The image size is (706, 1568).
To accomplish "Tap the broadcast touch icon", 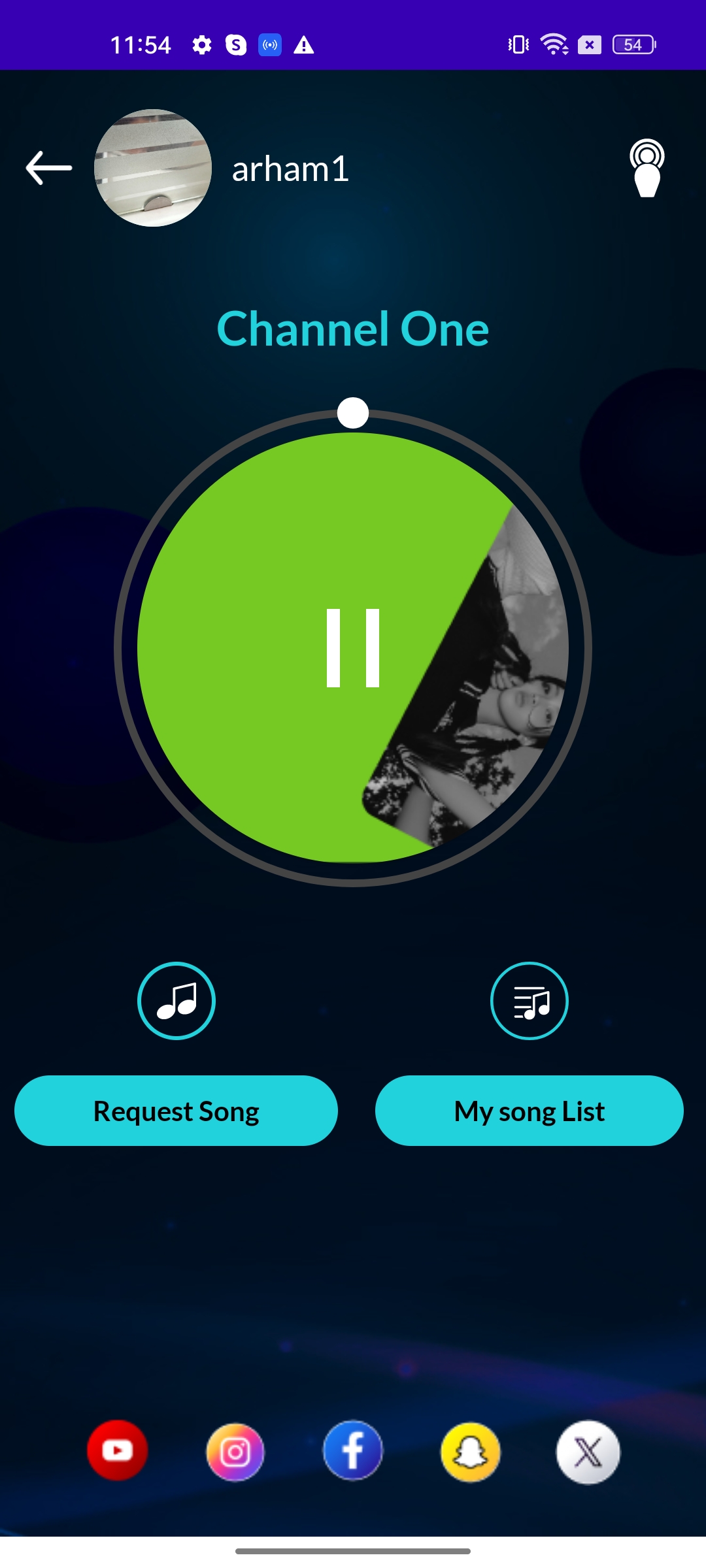I will tap(647, 168).
